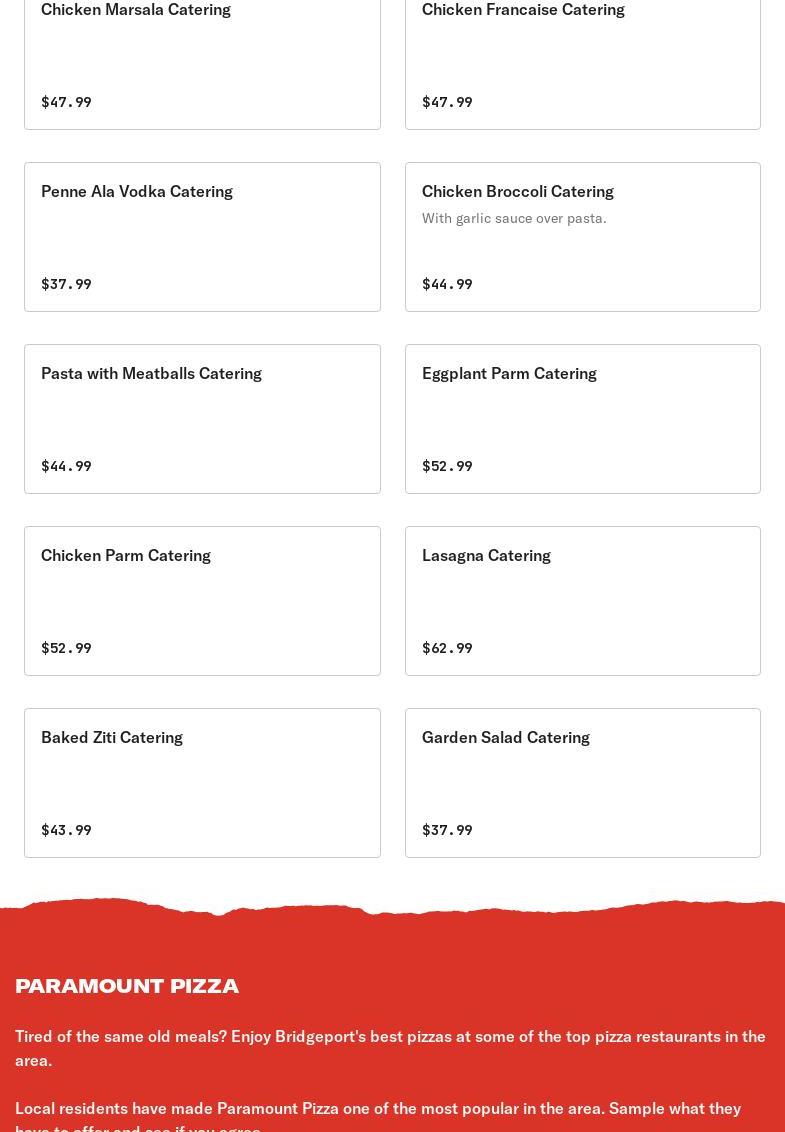The image size is (785, 1132).
Task: Open Penne Ala Vodka Catering
Action: click(x=202, y=237)
